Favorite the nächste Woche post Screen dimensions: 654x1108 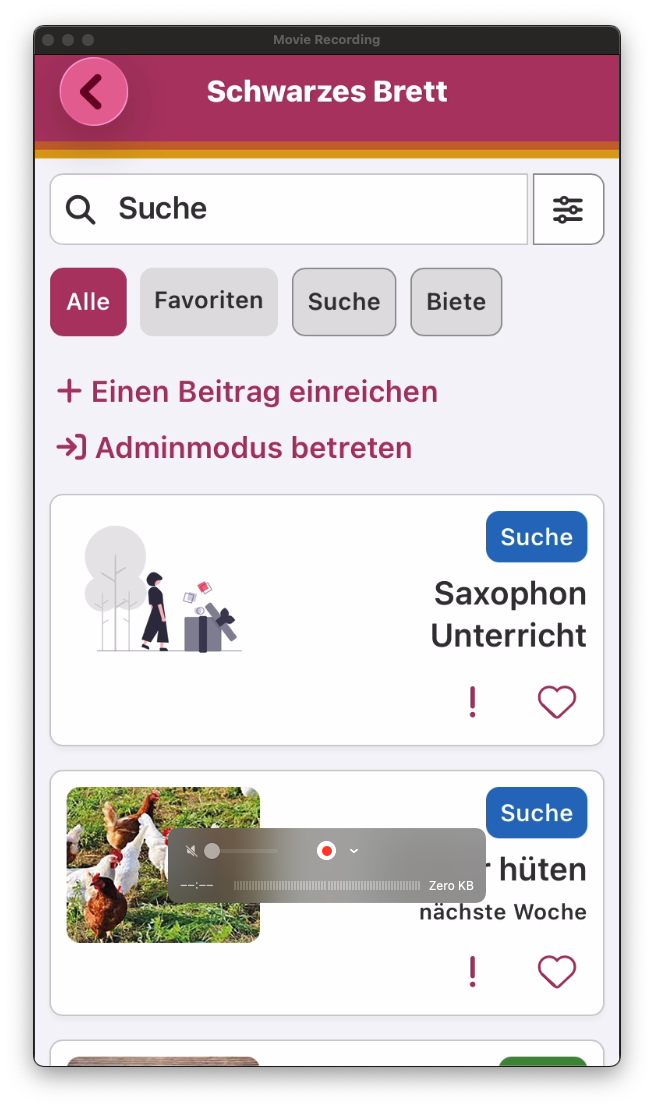click(x=557, y=971)
